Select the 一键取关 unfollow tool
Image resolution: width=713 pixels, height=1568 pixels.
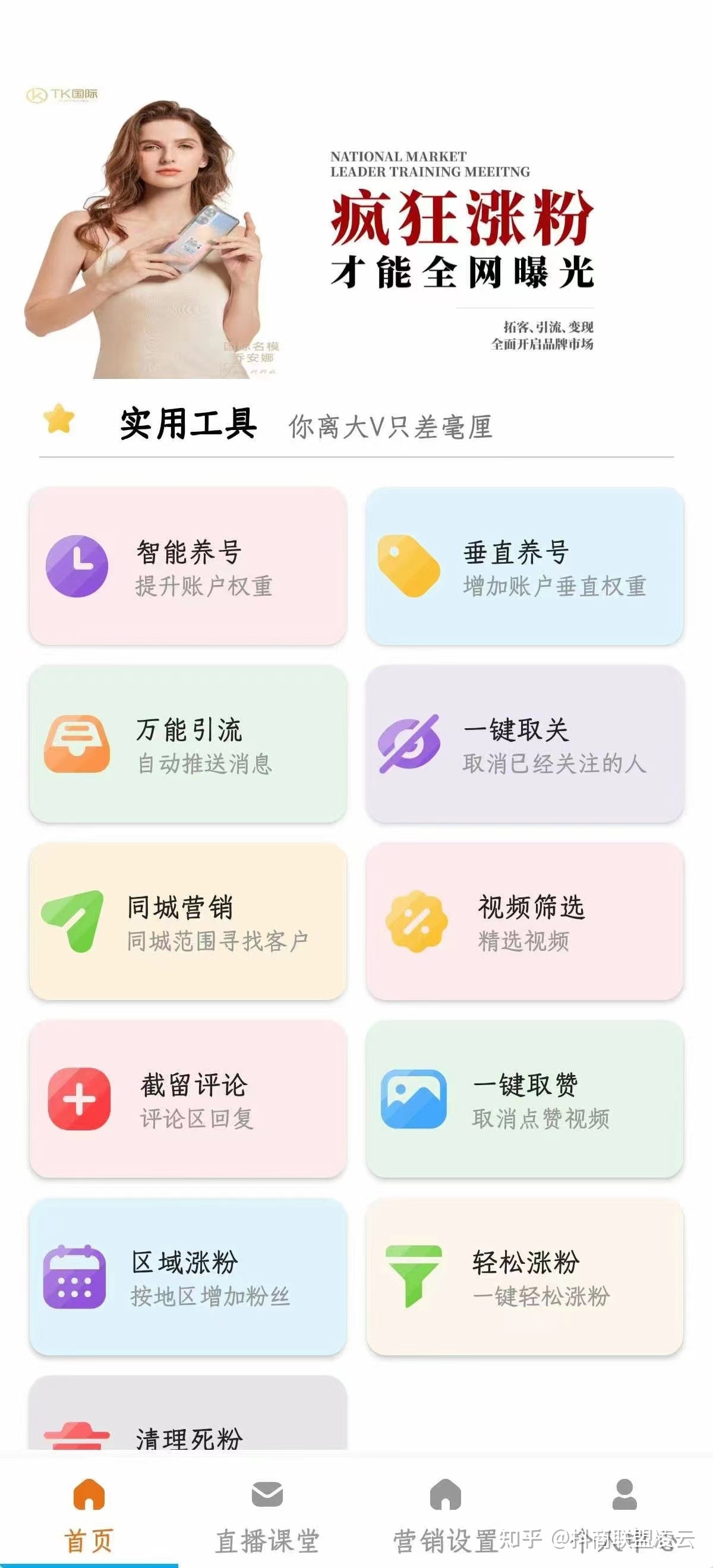(524, 744)
